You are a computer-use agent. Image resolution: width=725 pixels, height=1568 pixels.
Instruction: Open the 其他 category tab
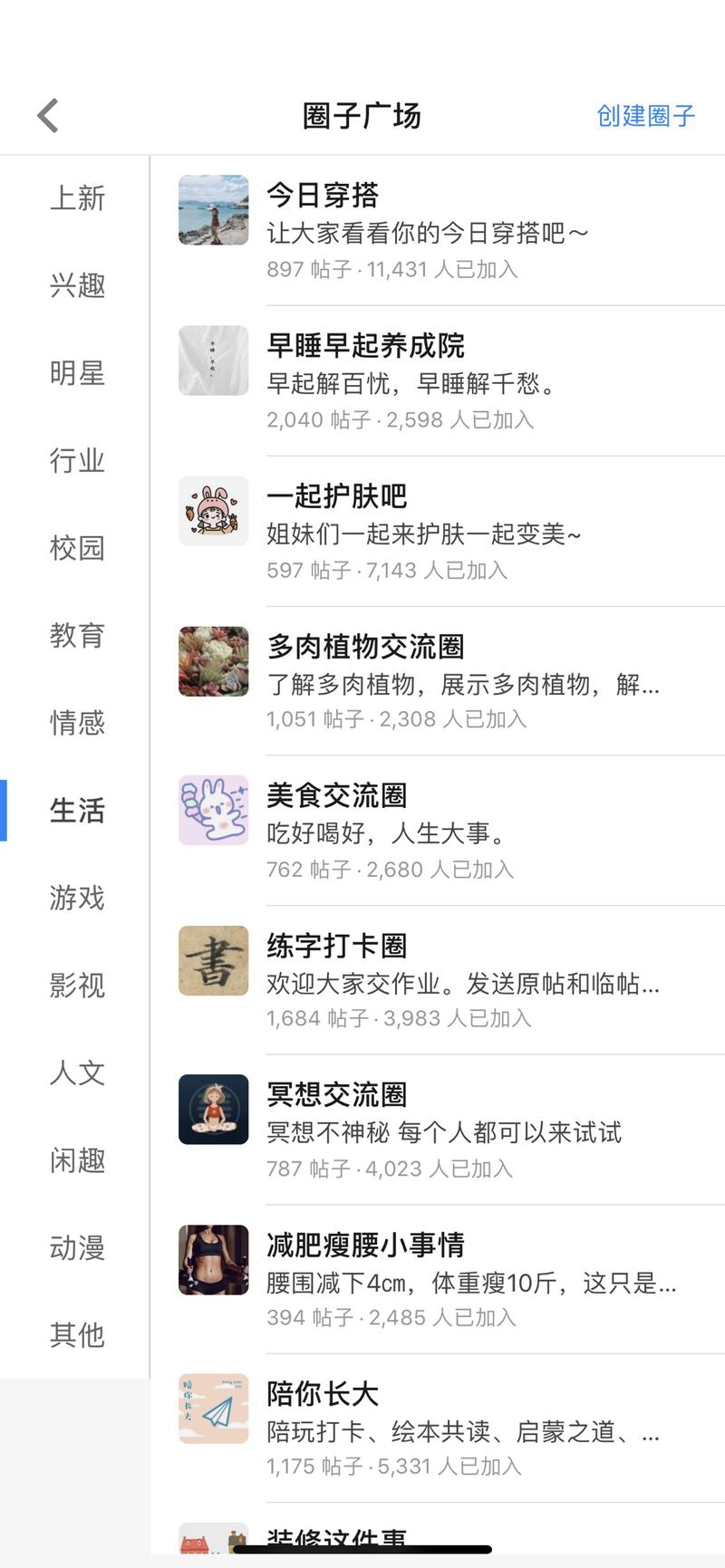click(77, 1335)
